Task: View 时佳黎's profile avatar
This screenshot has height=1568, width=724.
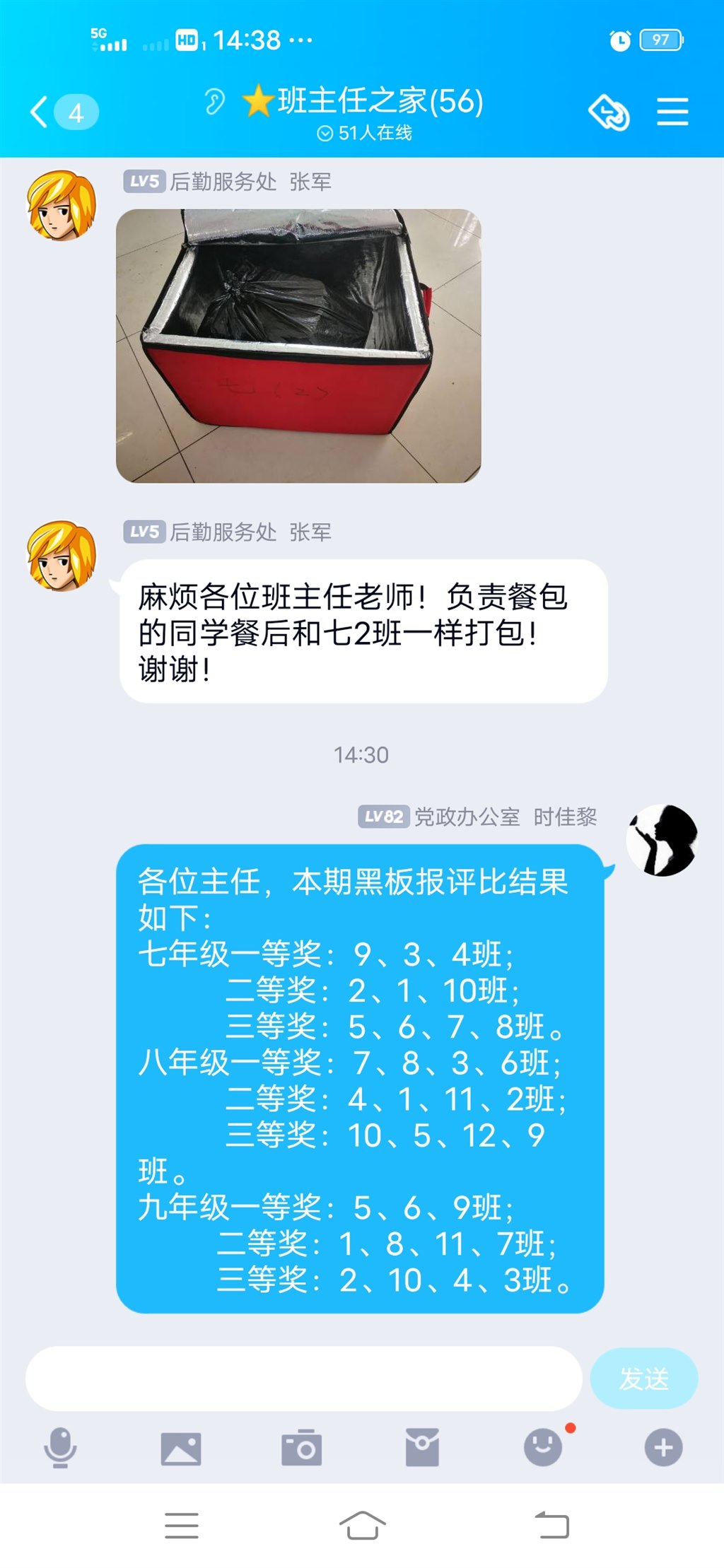Action: coord(662,840)
